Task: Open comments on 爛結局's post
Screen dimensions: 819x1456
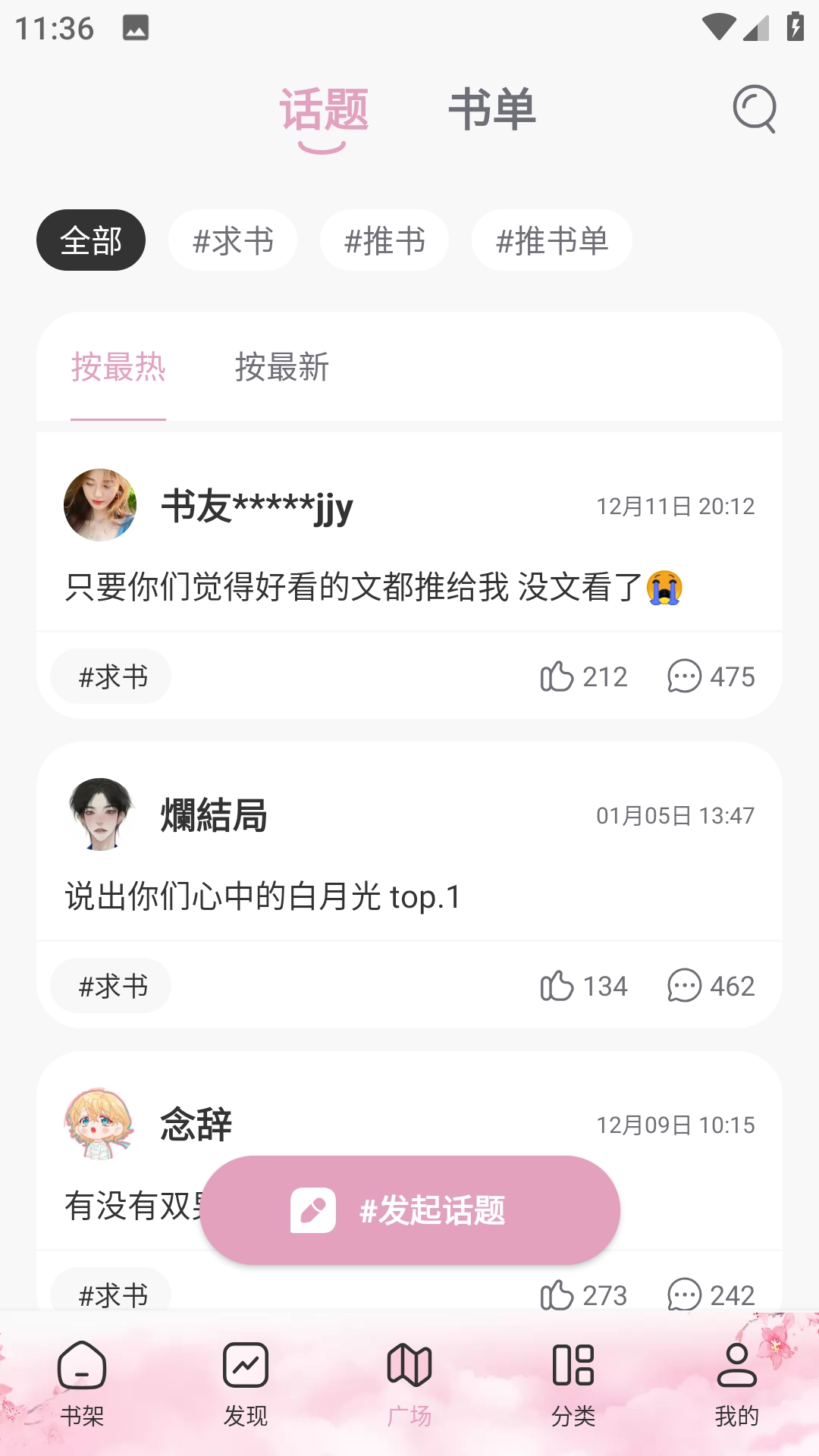Action: [x=710, y=986]
